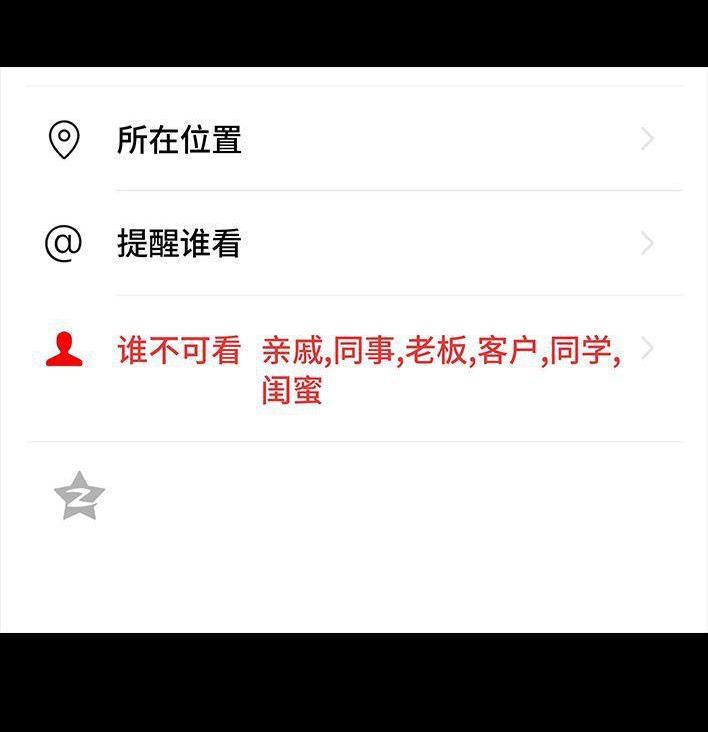Toggle the QQ Zone sync star icon
This screenshot has width=708, height=732.
tap(79, 496)
